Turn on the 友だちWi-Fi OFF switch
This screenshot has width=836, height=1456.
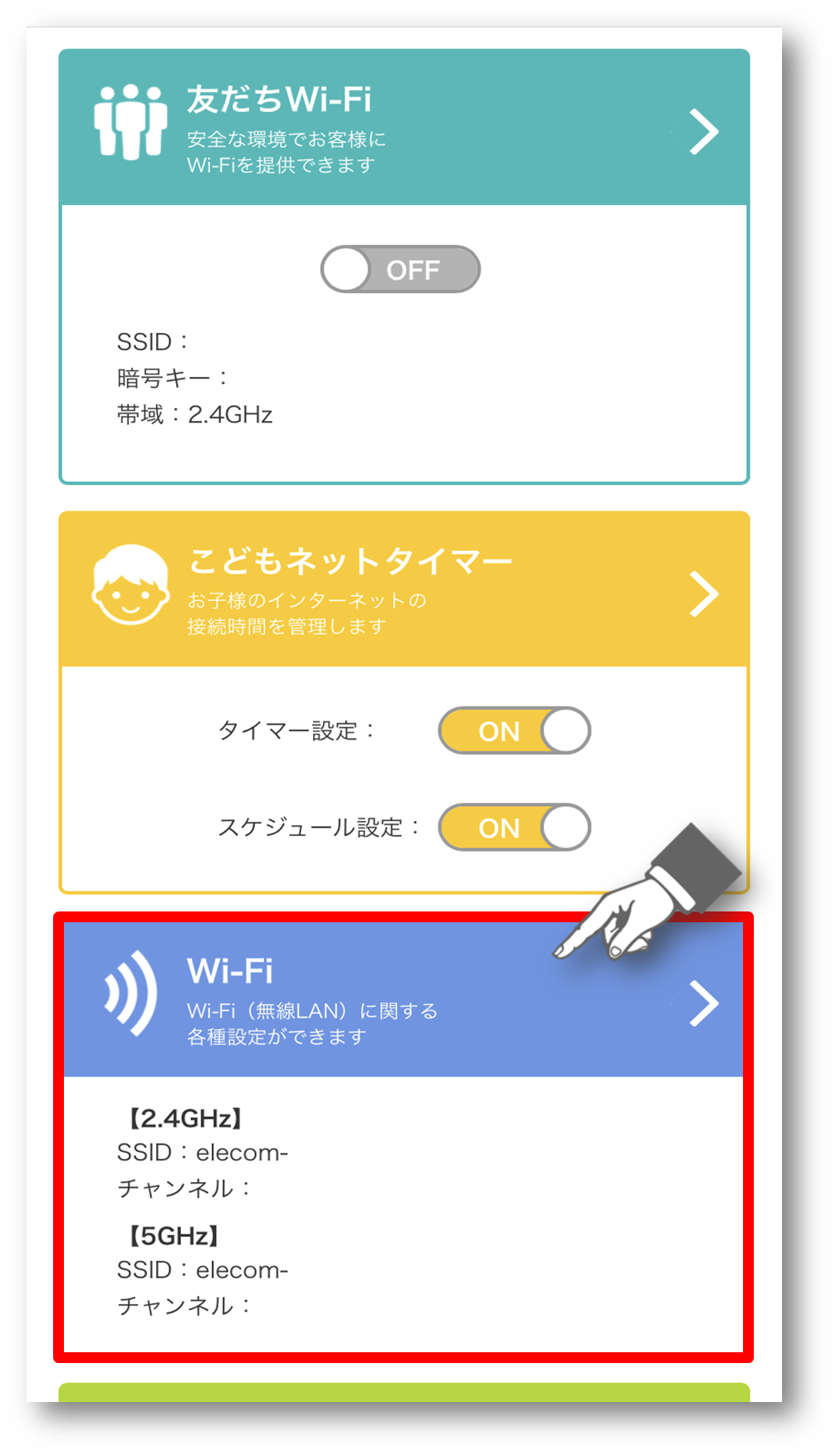400,270
